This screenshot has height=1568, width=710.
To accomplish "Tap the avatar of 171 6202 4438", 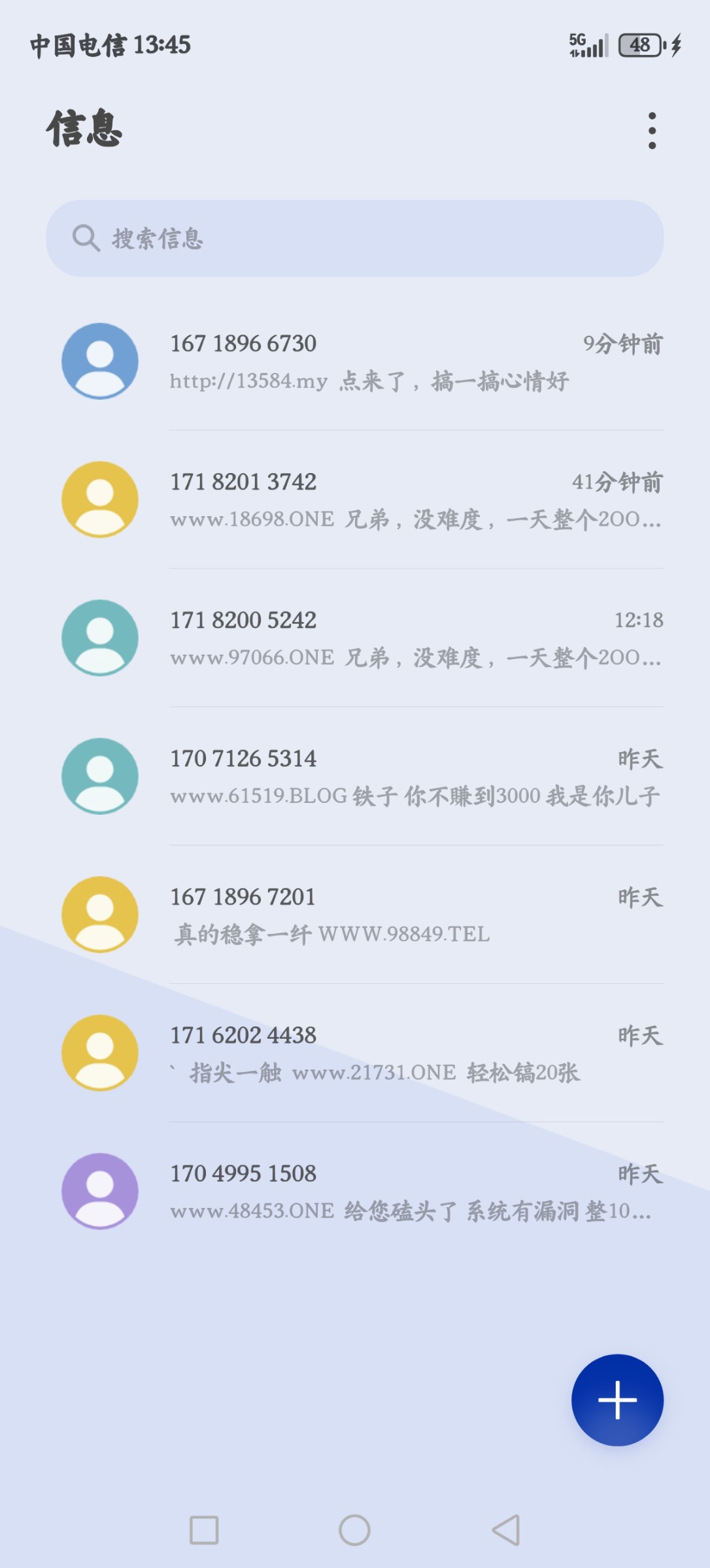I will (99, 1052).
